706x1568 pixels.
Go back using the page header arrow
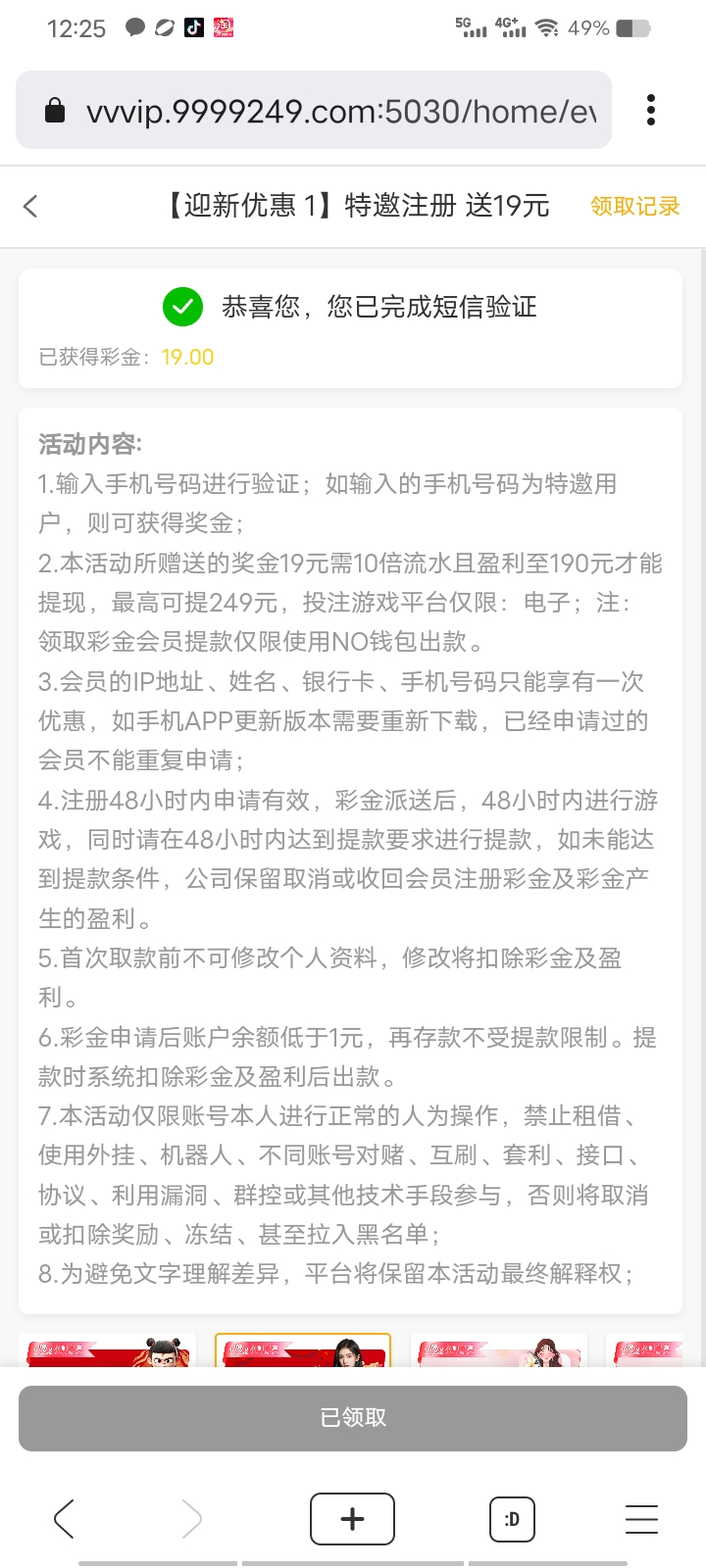tap(30, 206)
